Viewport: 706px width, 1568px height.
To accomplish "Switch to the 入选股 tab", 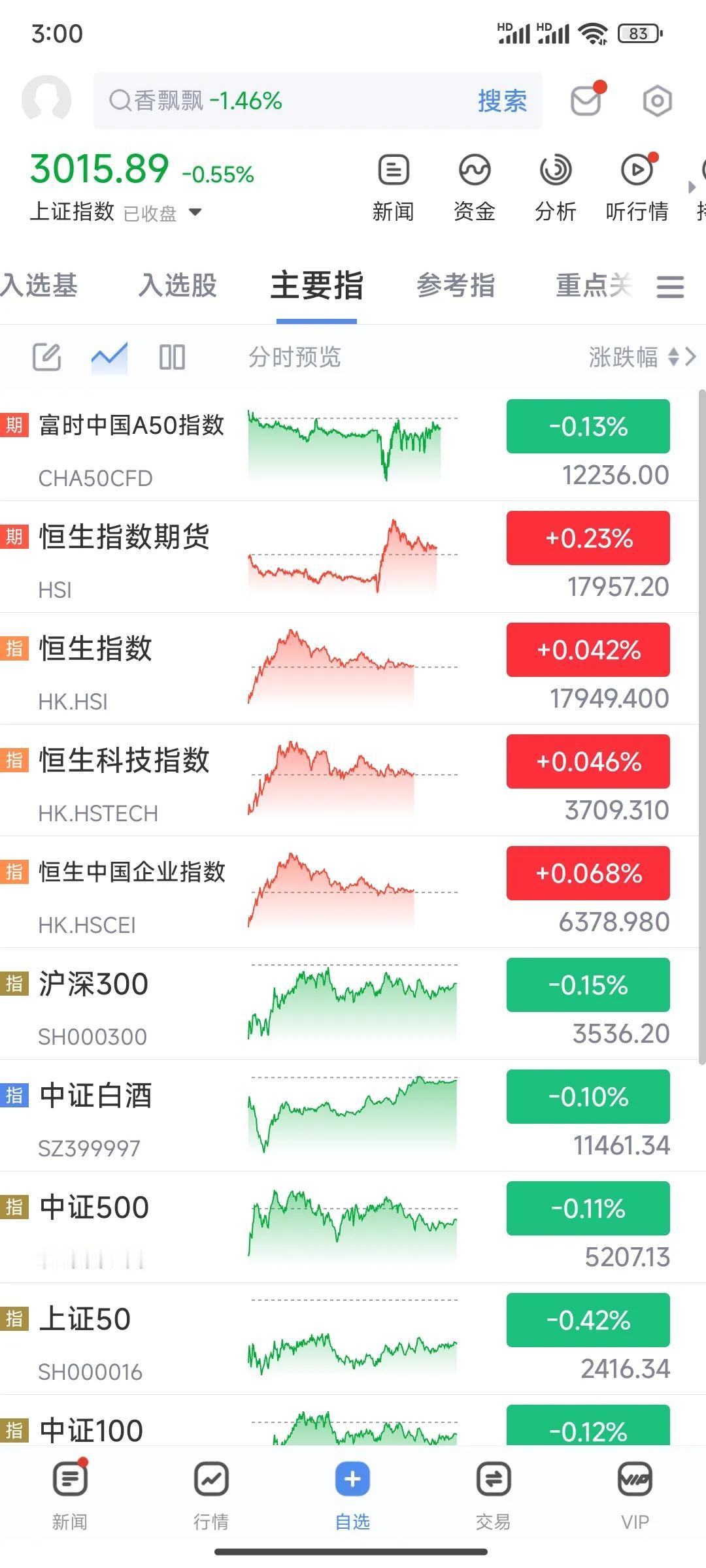I will tap(177, 286).
